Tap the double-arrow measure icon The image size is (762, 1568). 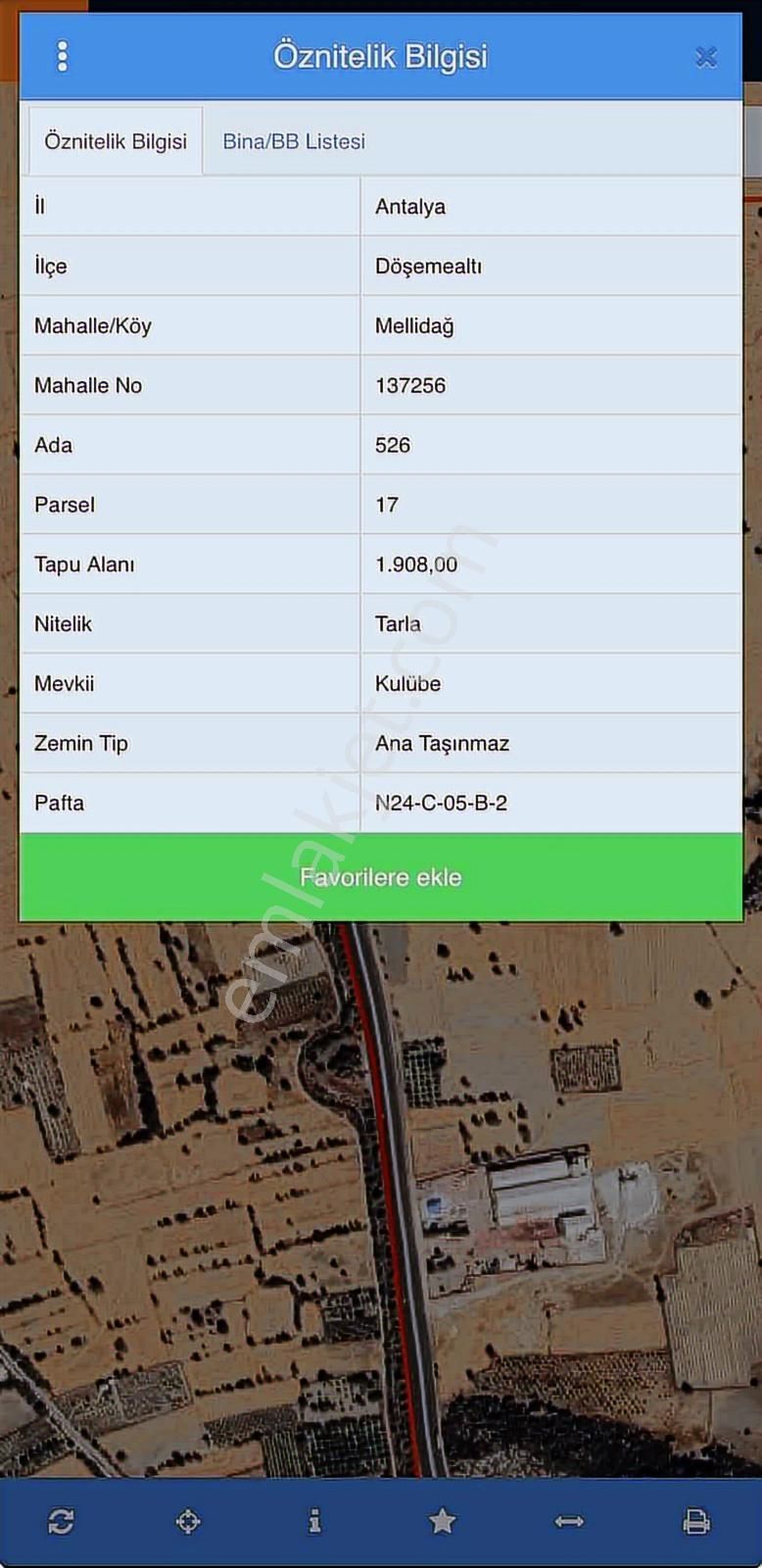[x=569, y=1521]
